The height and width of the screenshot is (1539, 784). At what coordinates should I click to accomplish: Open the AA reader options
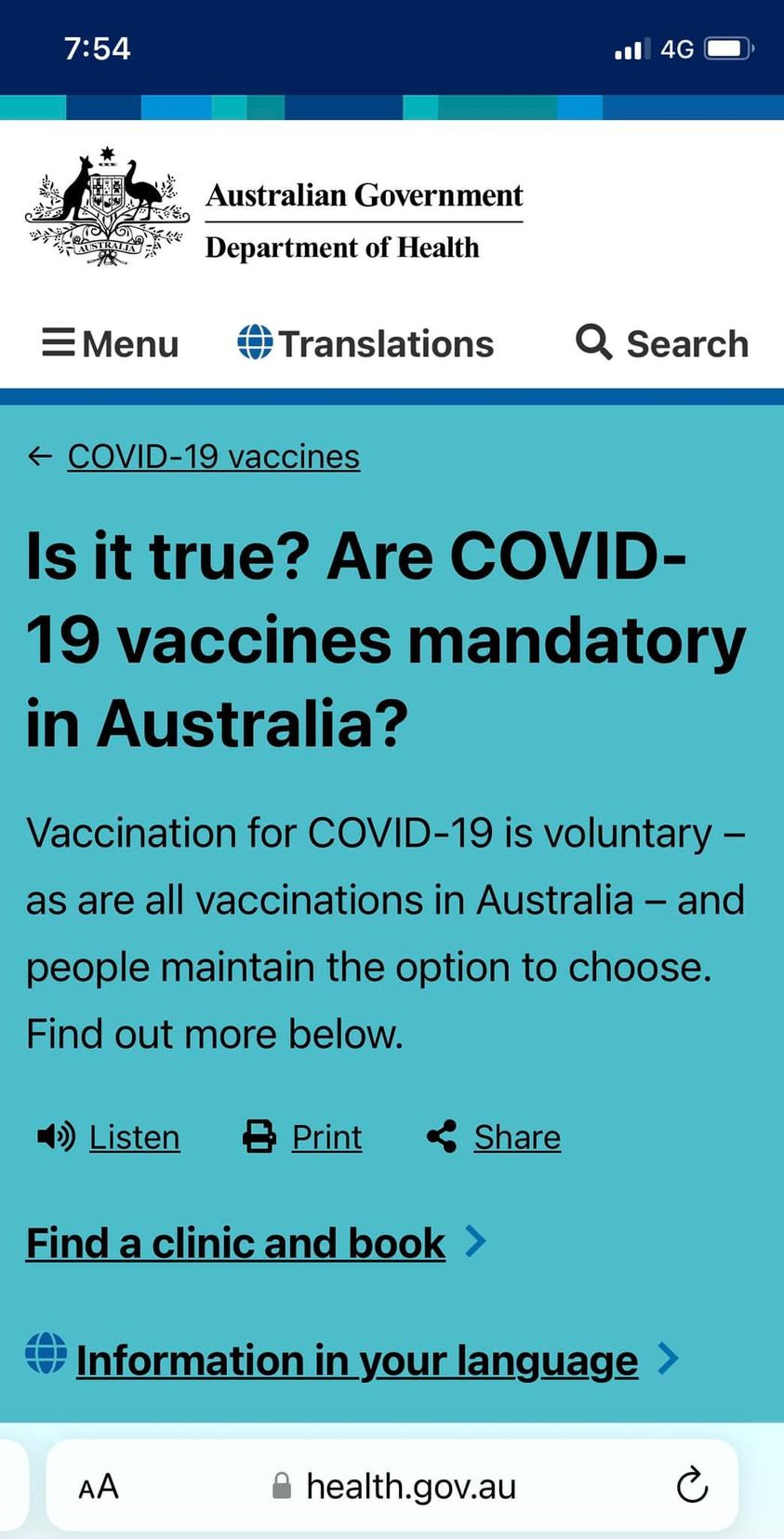pos(99,1486)
